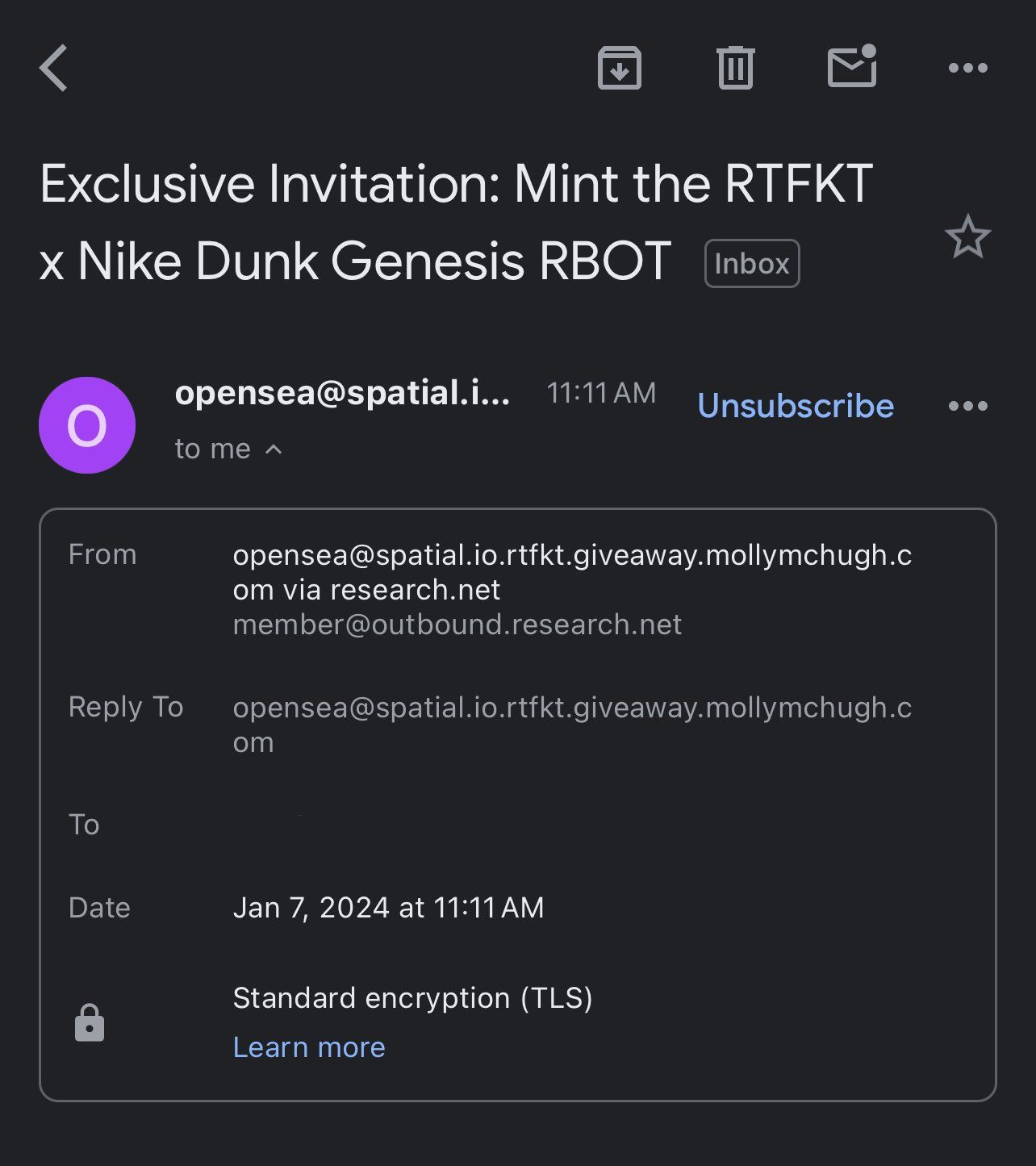Open Learn more about encryption

pyautogui.click(x=309, y=1047)
